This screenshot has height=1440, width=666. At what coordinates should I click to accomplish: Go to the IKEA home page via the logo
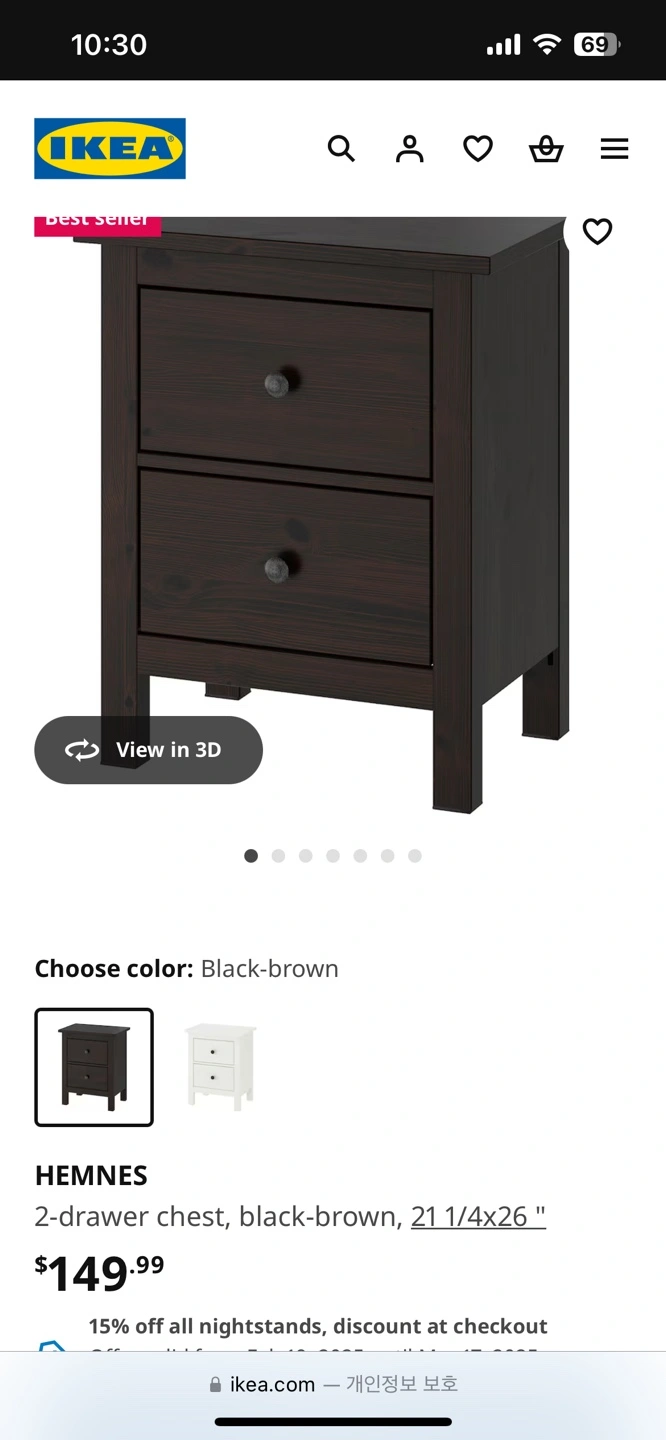click(x=110, y=149)
